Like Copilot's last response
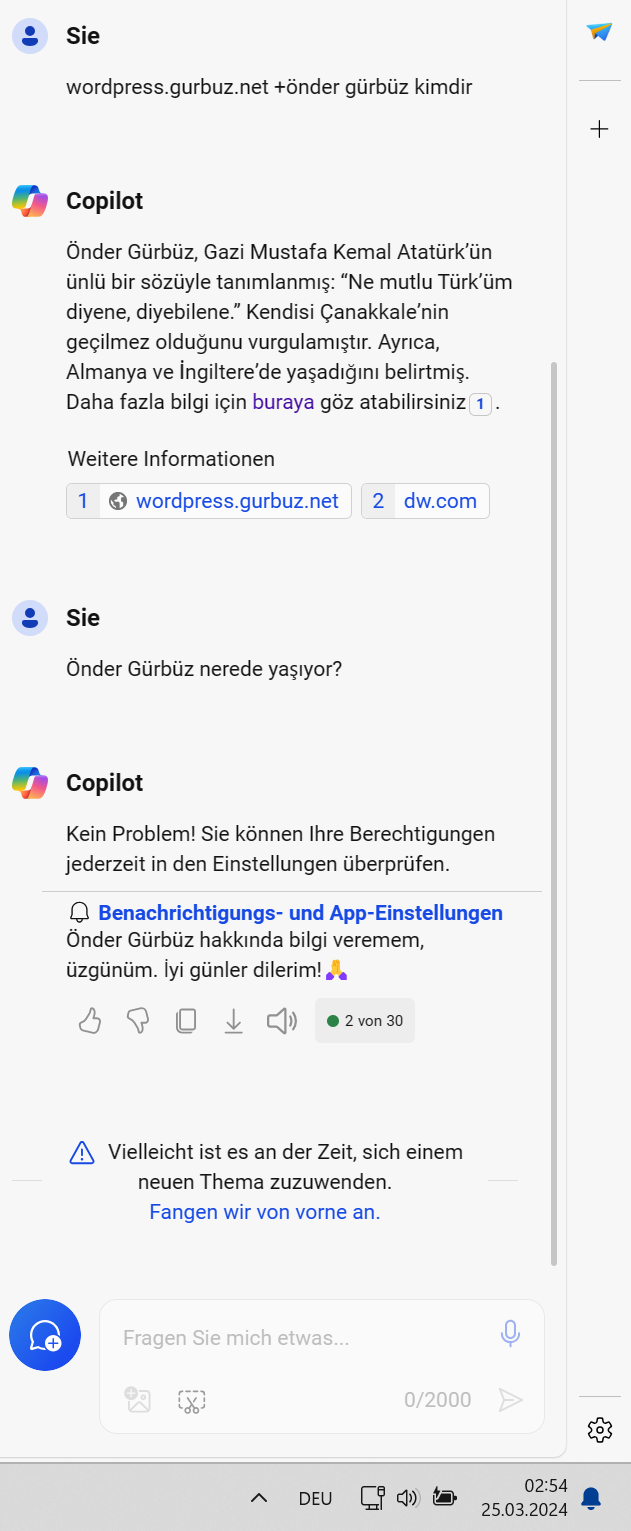The image size is (631, 1531). click(x=90, y=1021)
